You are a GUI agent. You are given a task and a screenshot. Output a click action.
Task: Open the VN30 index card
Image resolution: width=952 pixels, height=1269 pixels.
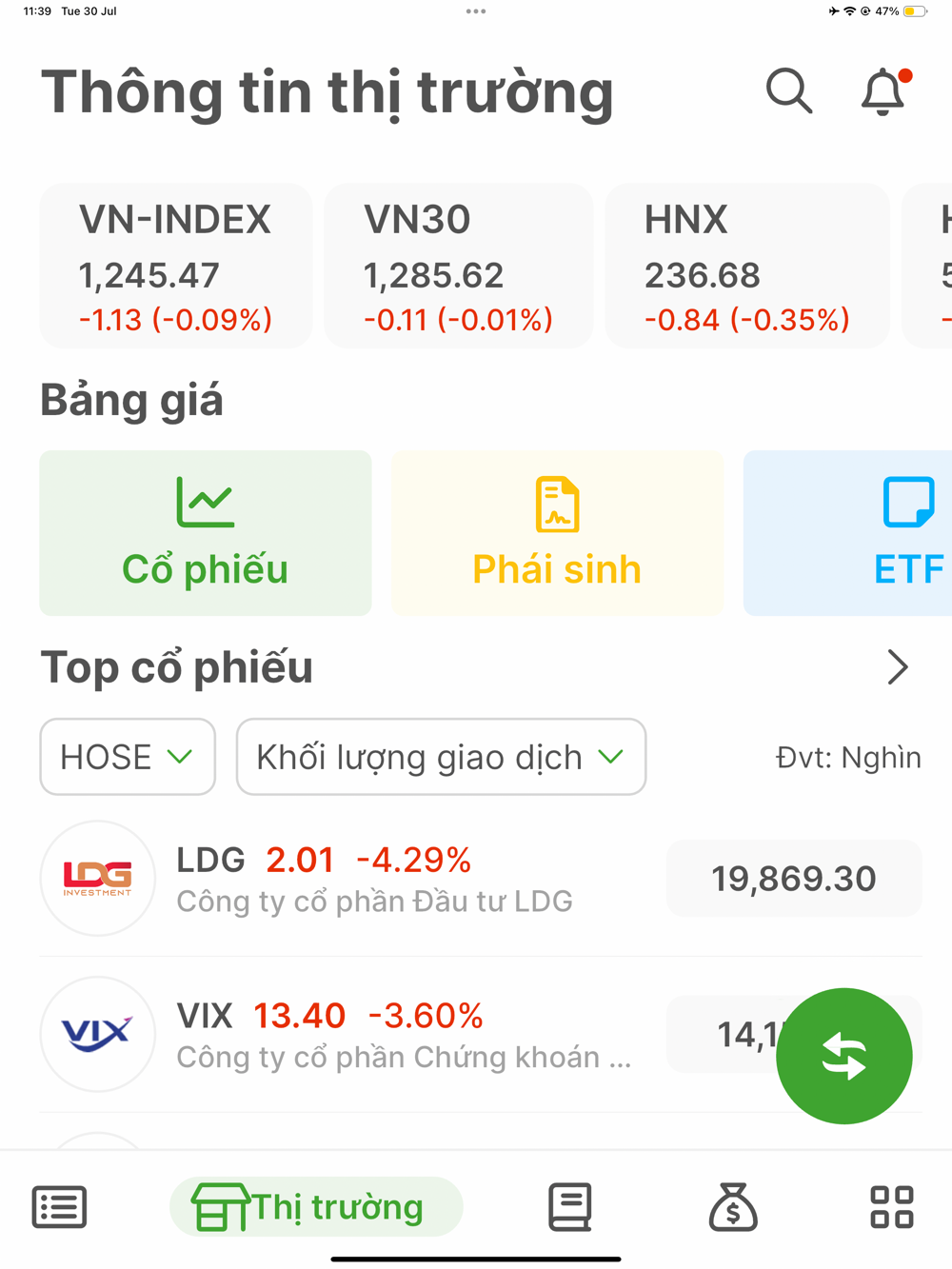point(458,267)
